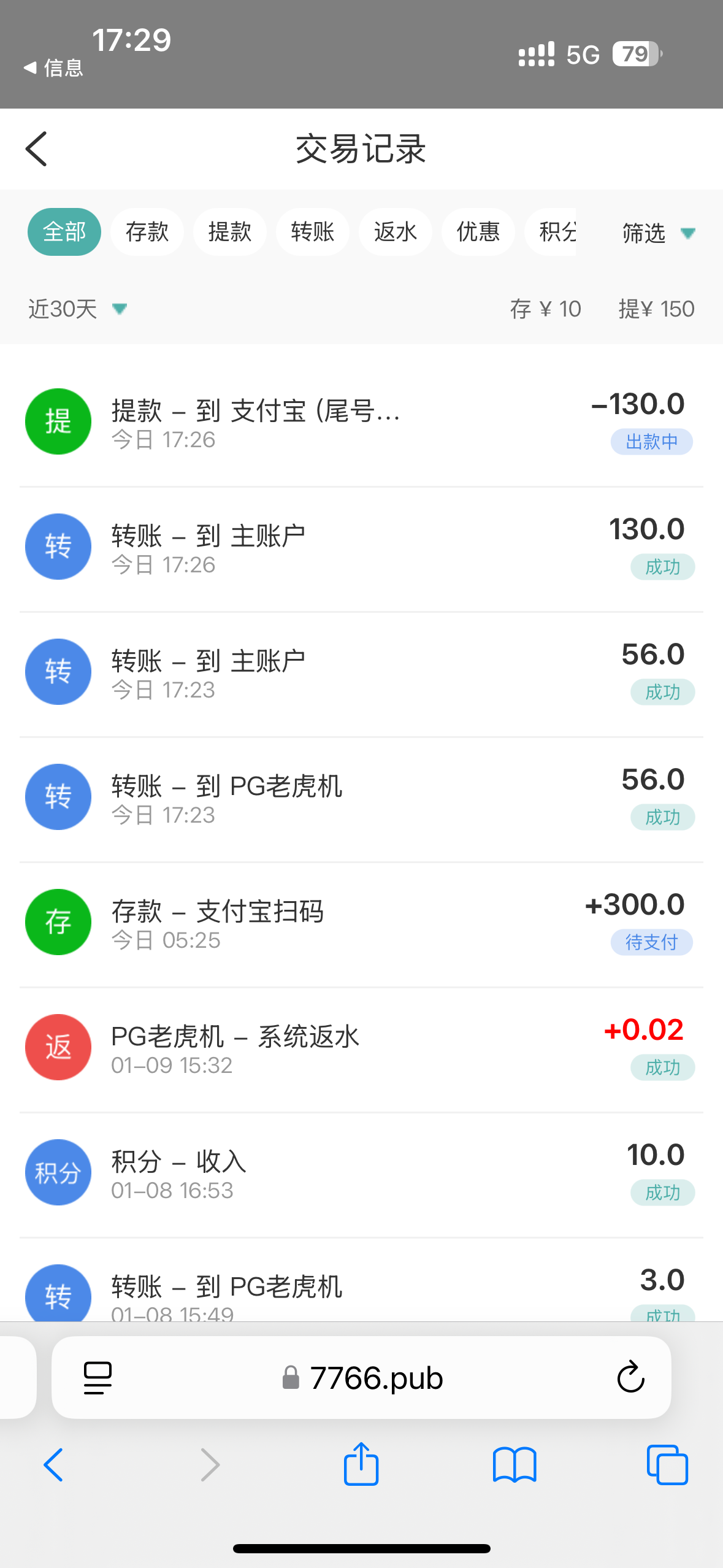View the 存款 支付宝扫码 +300.0 record
The width and height of the screenshot is (723, 1568).
click(x=361, y=924)
